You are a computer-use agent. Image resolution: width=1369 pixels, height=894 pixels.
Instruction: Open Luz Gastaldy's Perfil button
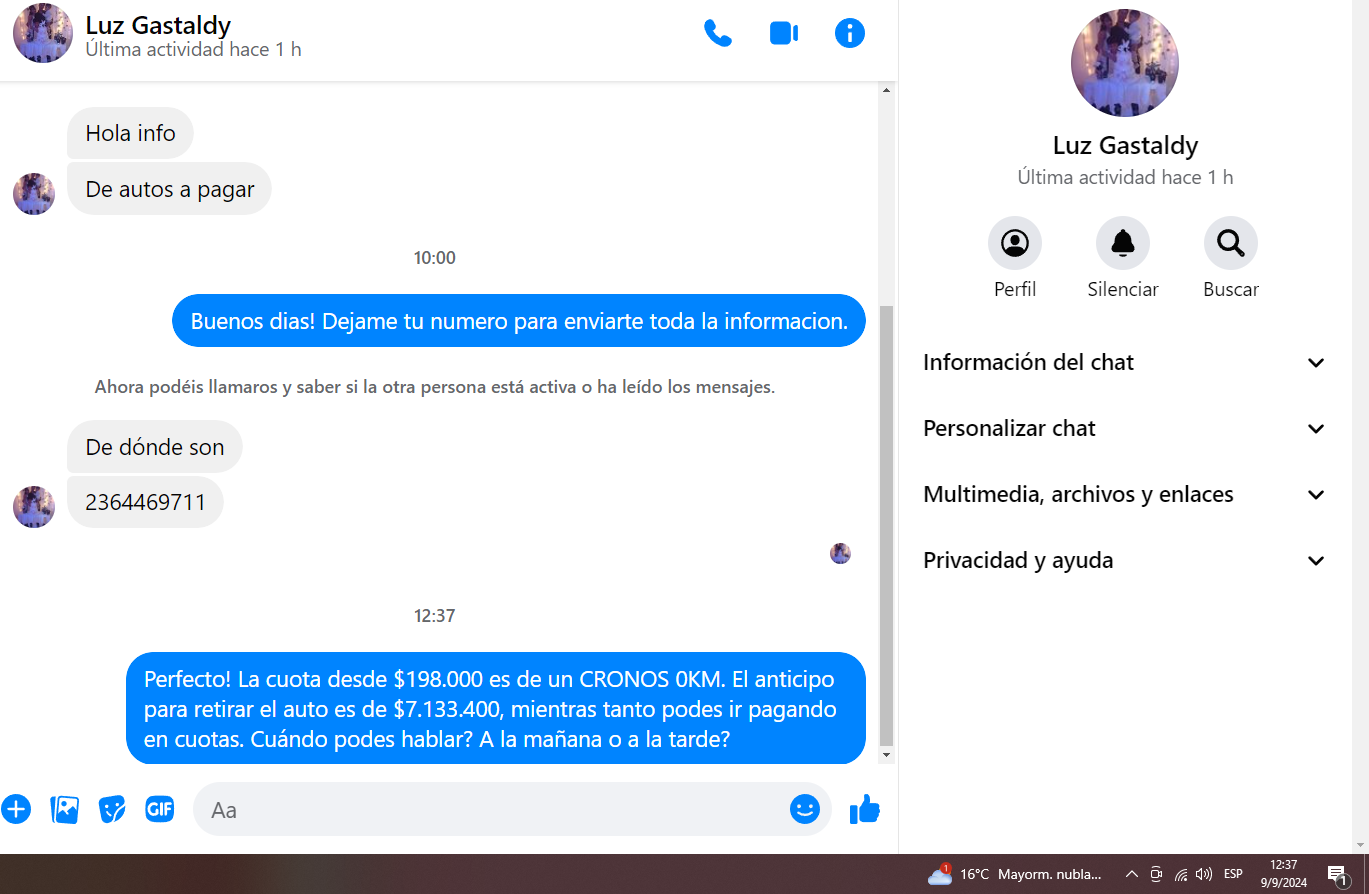tap(1015, 243)
